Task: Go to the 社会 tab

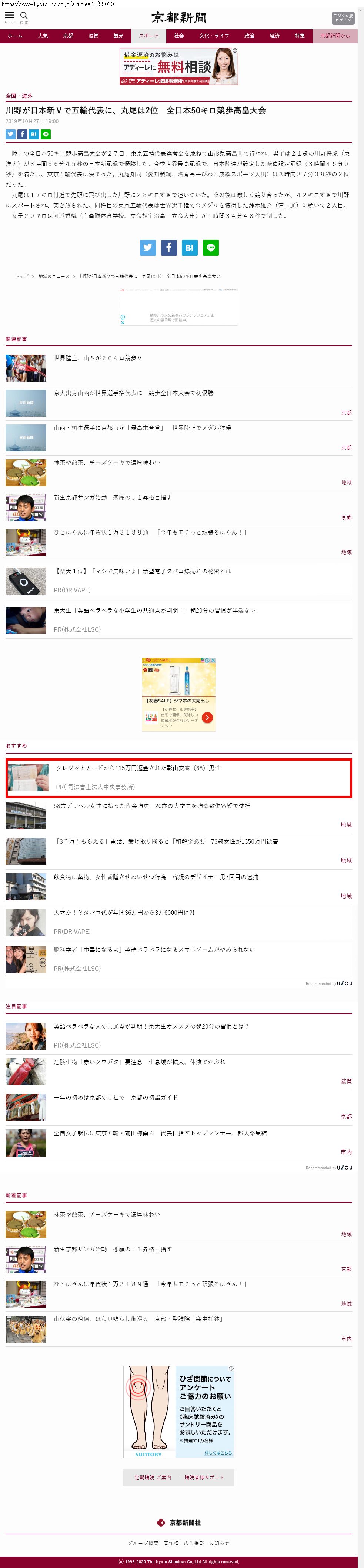Action: pos(178,36)
